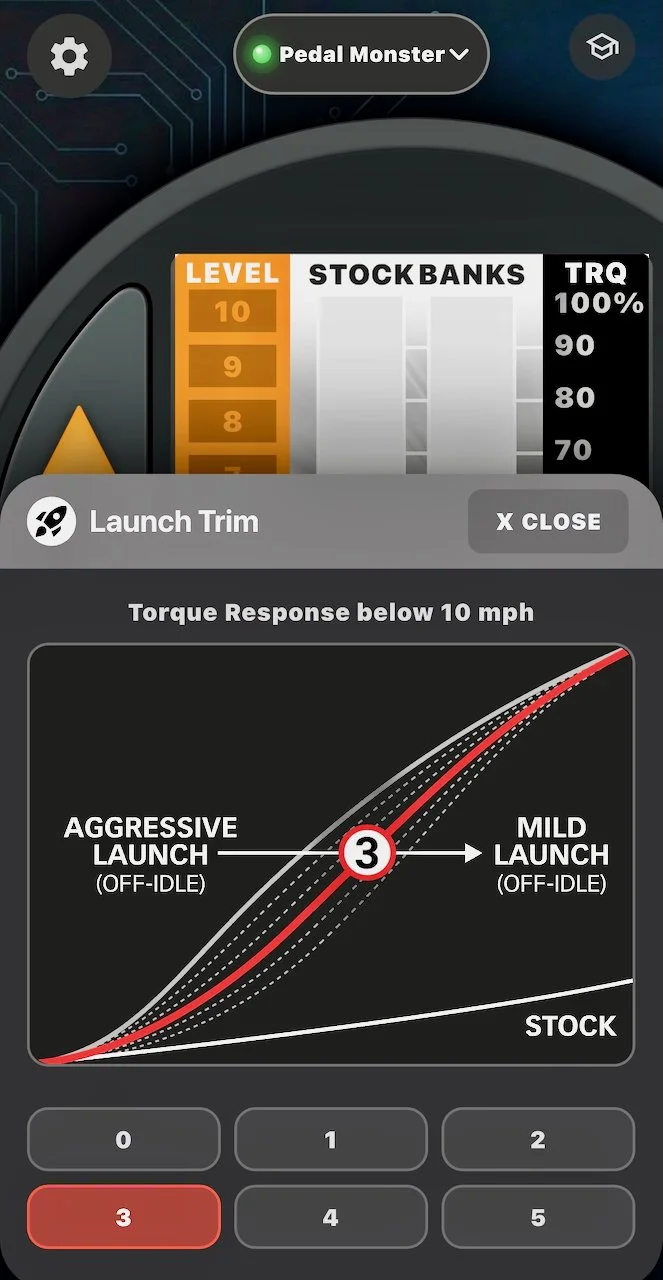Open the settings gear
This screenshot has height=1280, width=663.
click(x=69, y=56)
